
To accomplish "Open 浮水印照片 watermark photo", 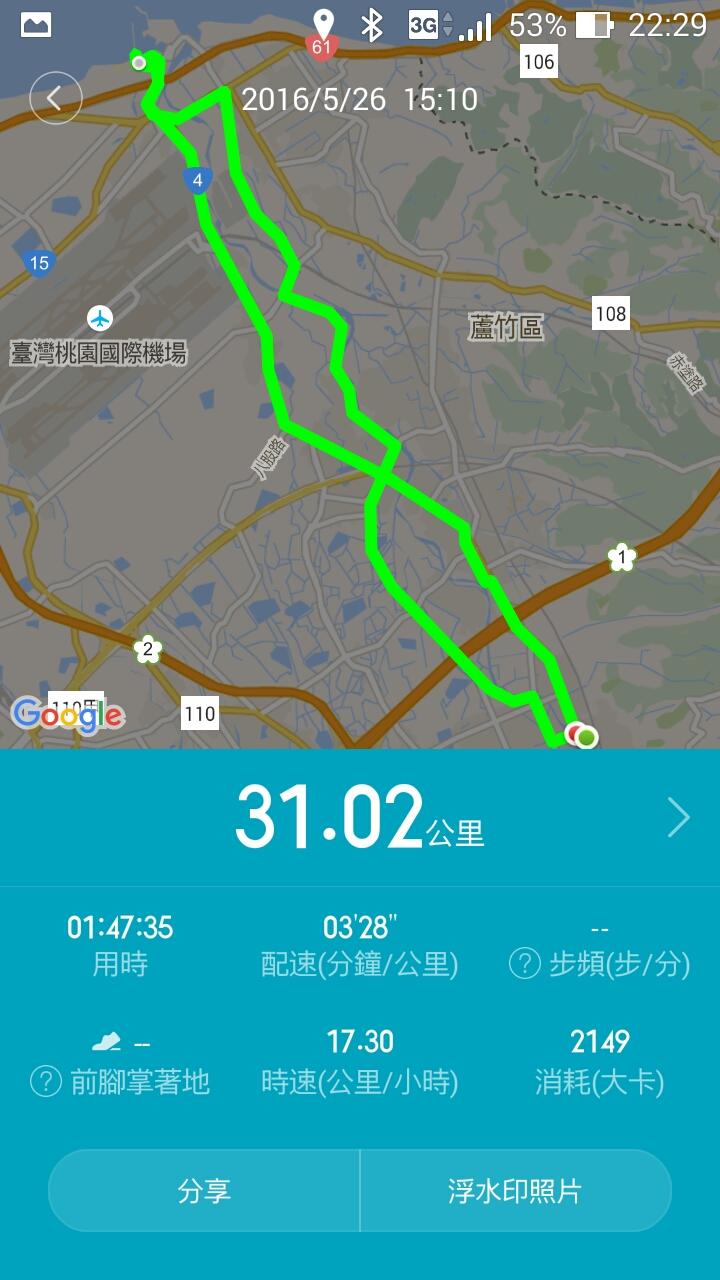I will tap(514, 1190).
